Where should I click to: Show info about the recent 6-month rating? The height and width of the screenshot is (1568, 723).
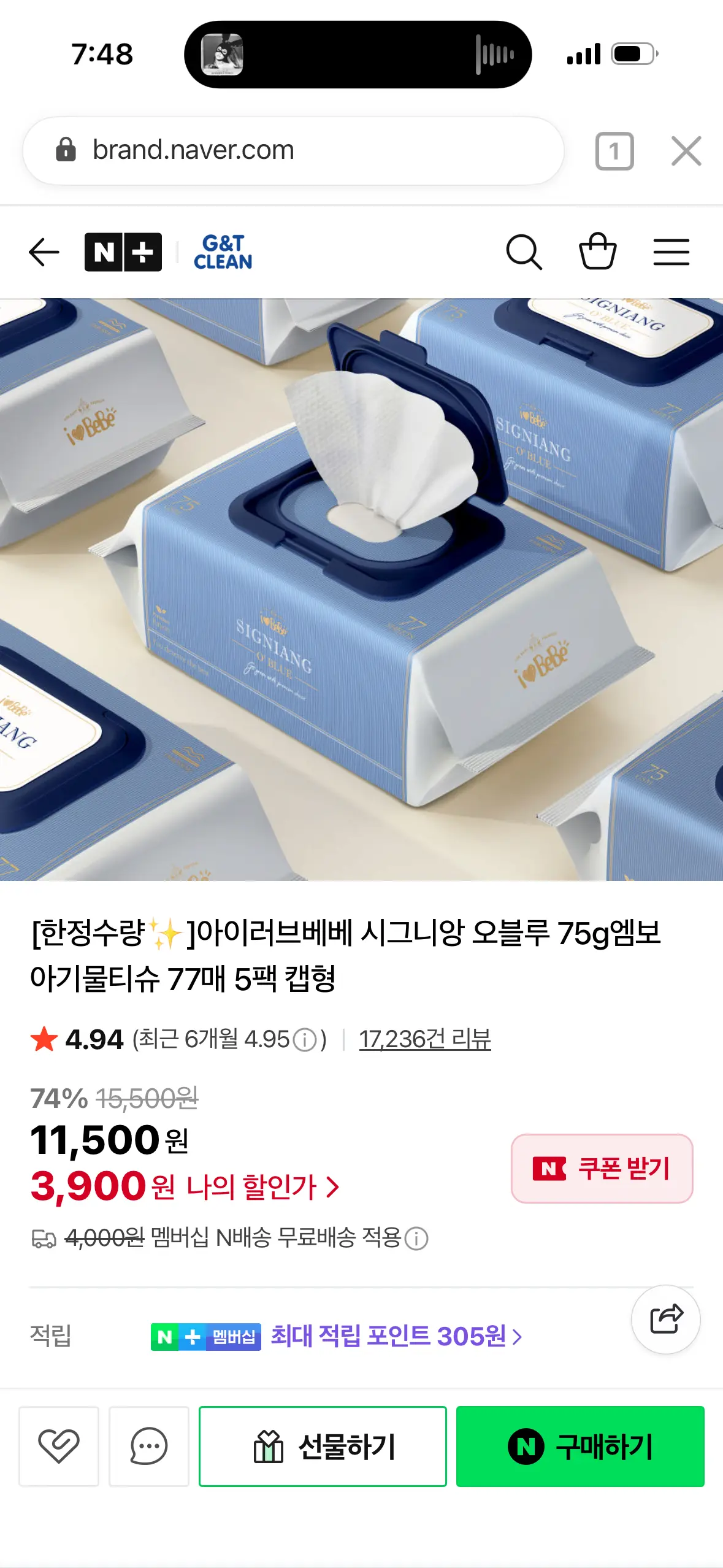(305, 1040)
